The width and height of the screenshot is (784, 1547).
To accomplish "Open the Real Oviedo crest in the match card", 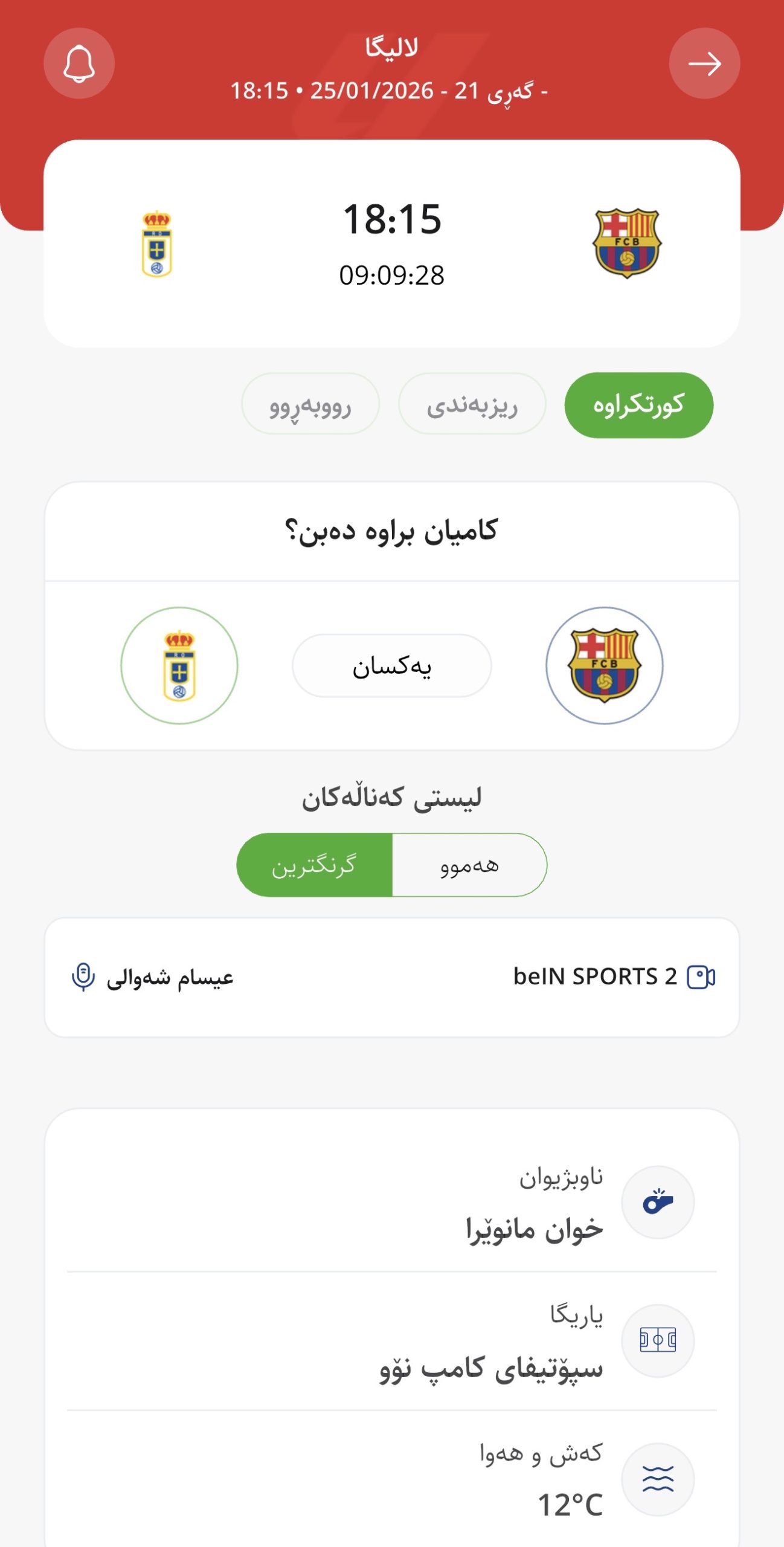I will click(x=157, y=244).
